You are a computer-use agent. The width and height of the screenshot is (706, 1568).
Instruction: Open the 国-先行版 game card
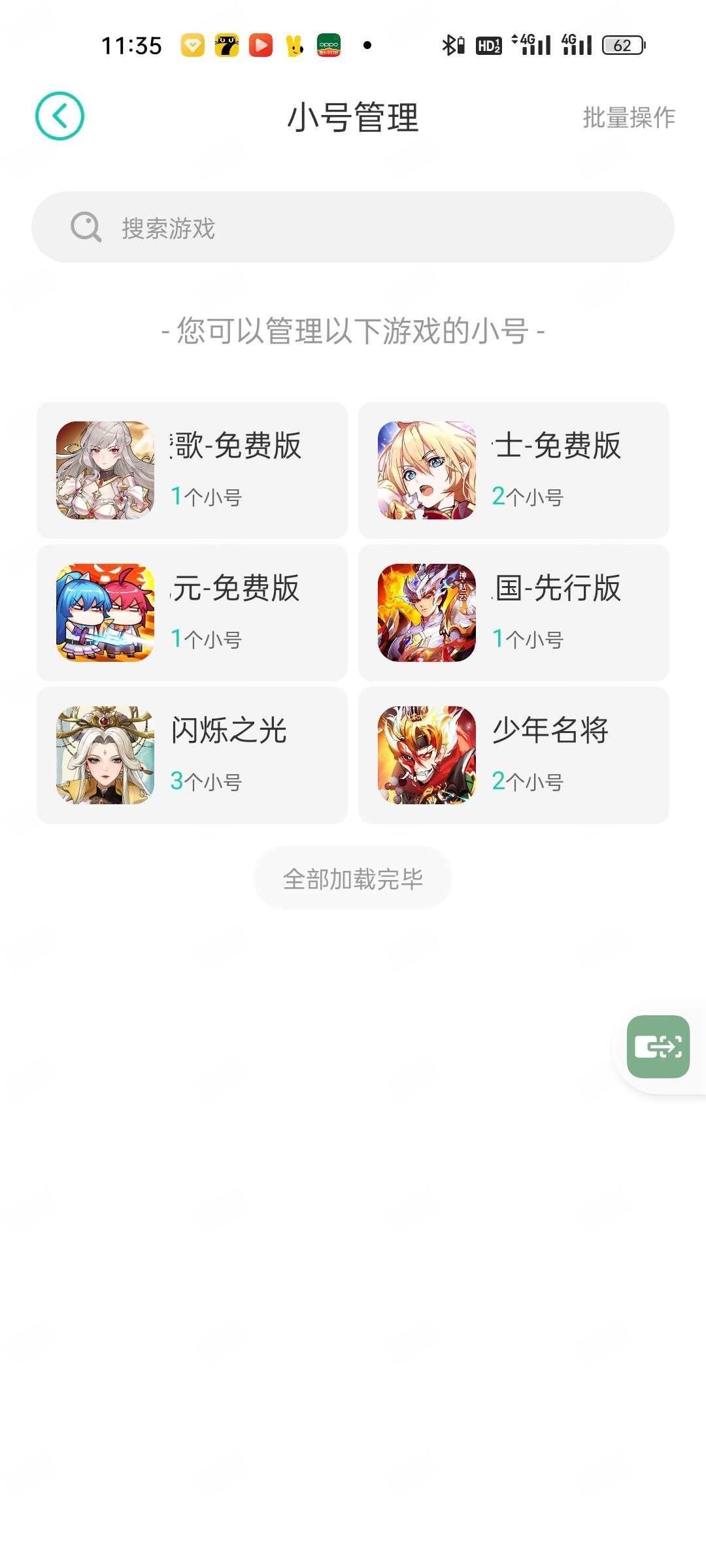pos(514,613)
